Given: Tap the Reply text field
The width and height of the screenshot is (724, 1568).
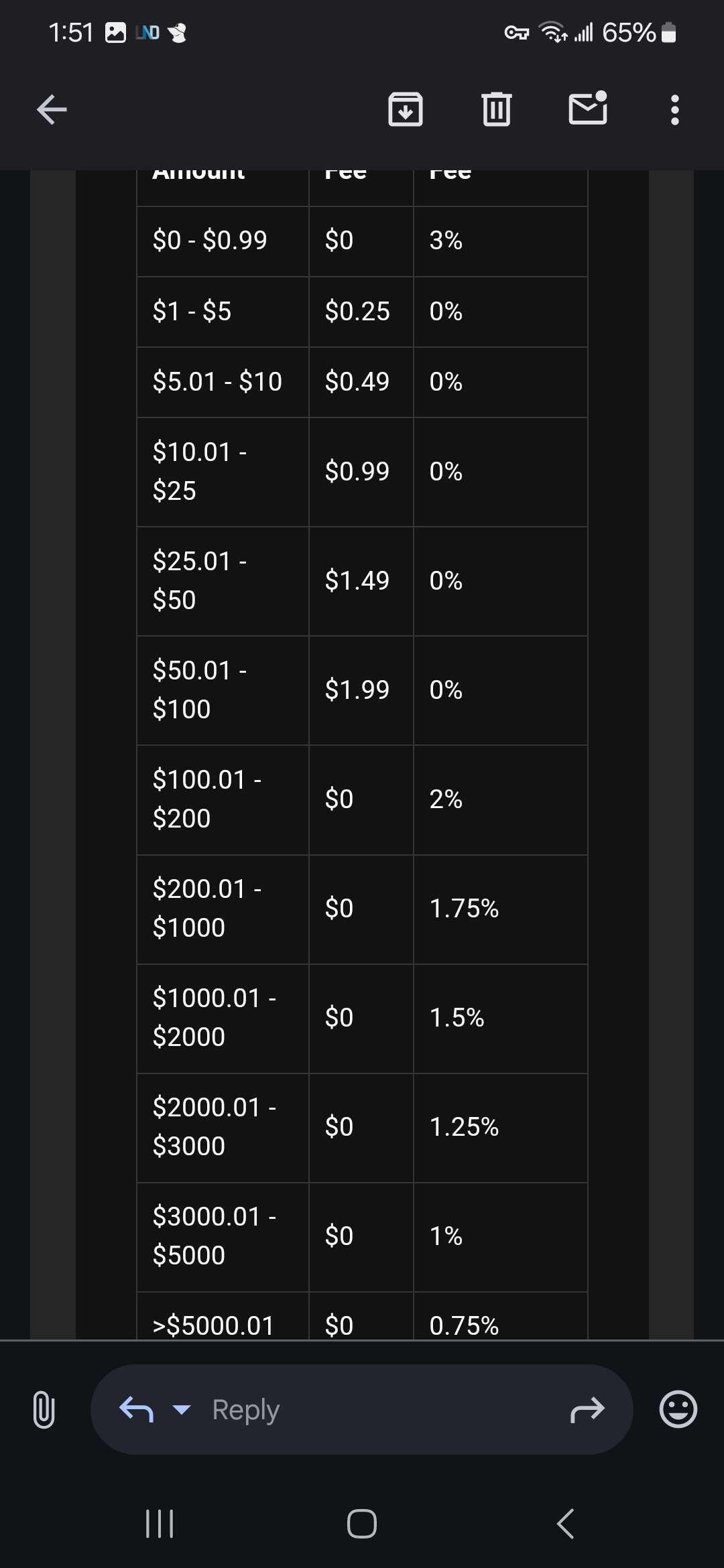Looking at the screenshot, I should pos(362,1409).
